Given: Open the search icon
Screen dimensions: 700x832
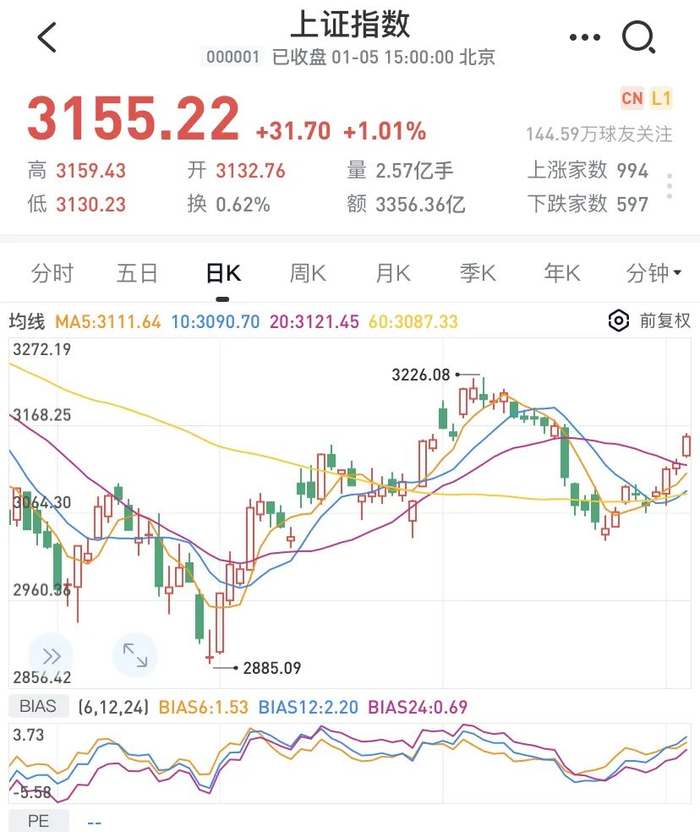Looking at the screenshot, I should pyautogui.click(x=638, y=38).
